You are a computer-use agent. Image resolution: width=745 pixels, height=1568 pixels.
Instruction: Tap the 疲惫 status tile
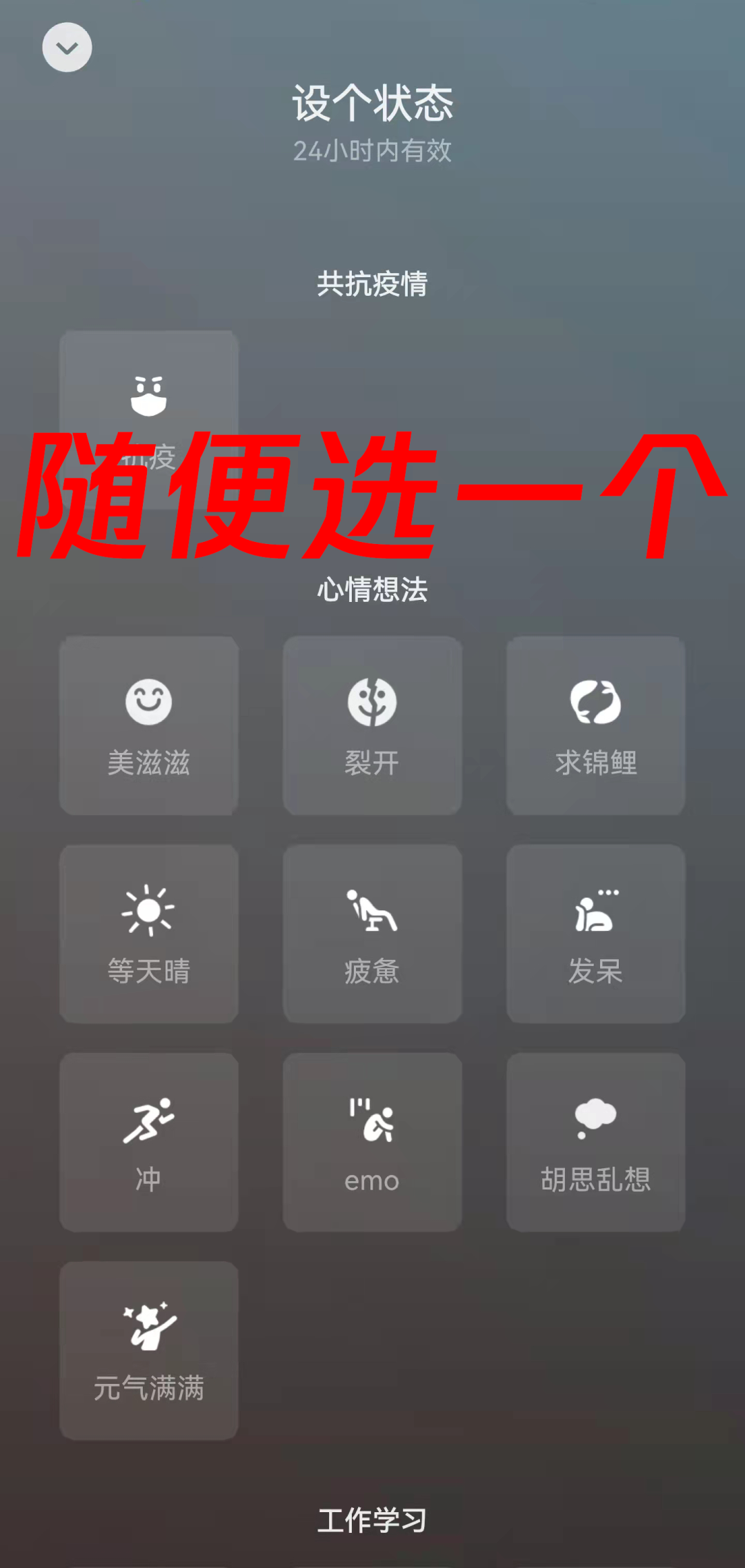pyautogui.click(x=372, y=934)
